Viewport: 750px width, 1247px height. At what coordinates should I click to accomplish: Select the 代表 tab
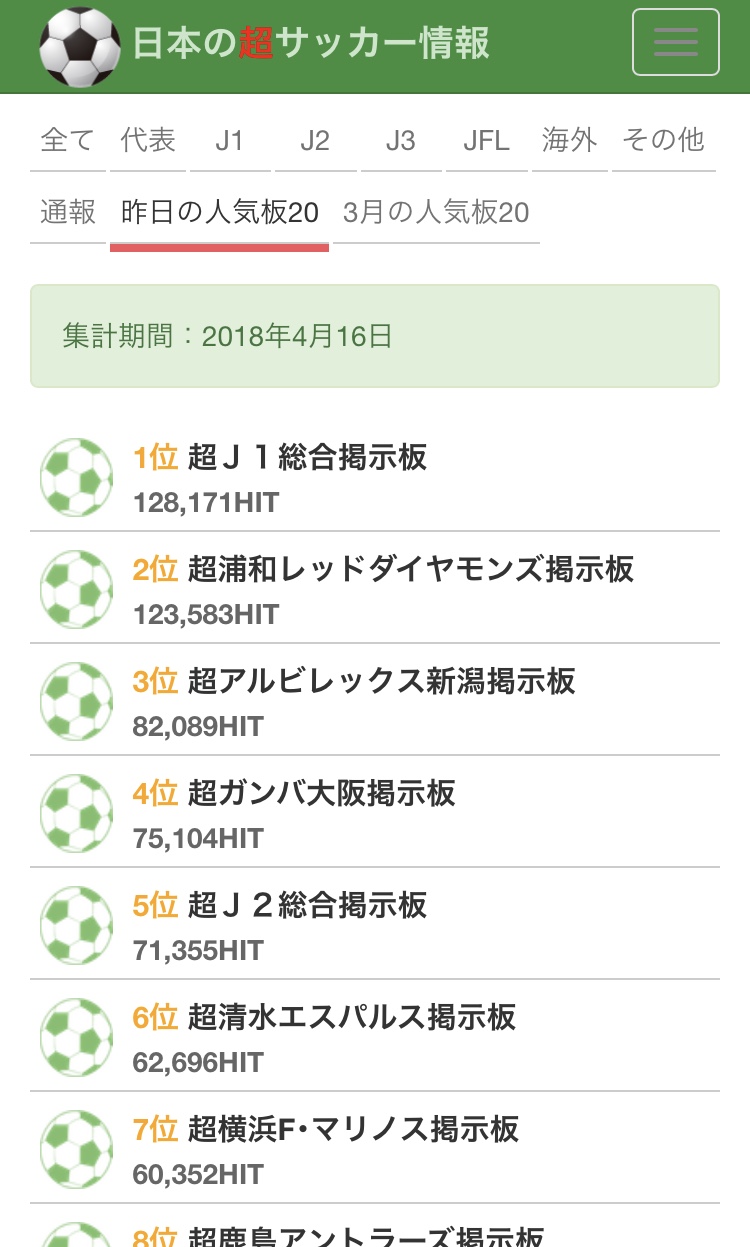click(x=148, y=141)
